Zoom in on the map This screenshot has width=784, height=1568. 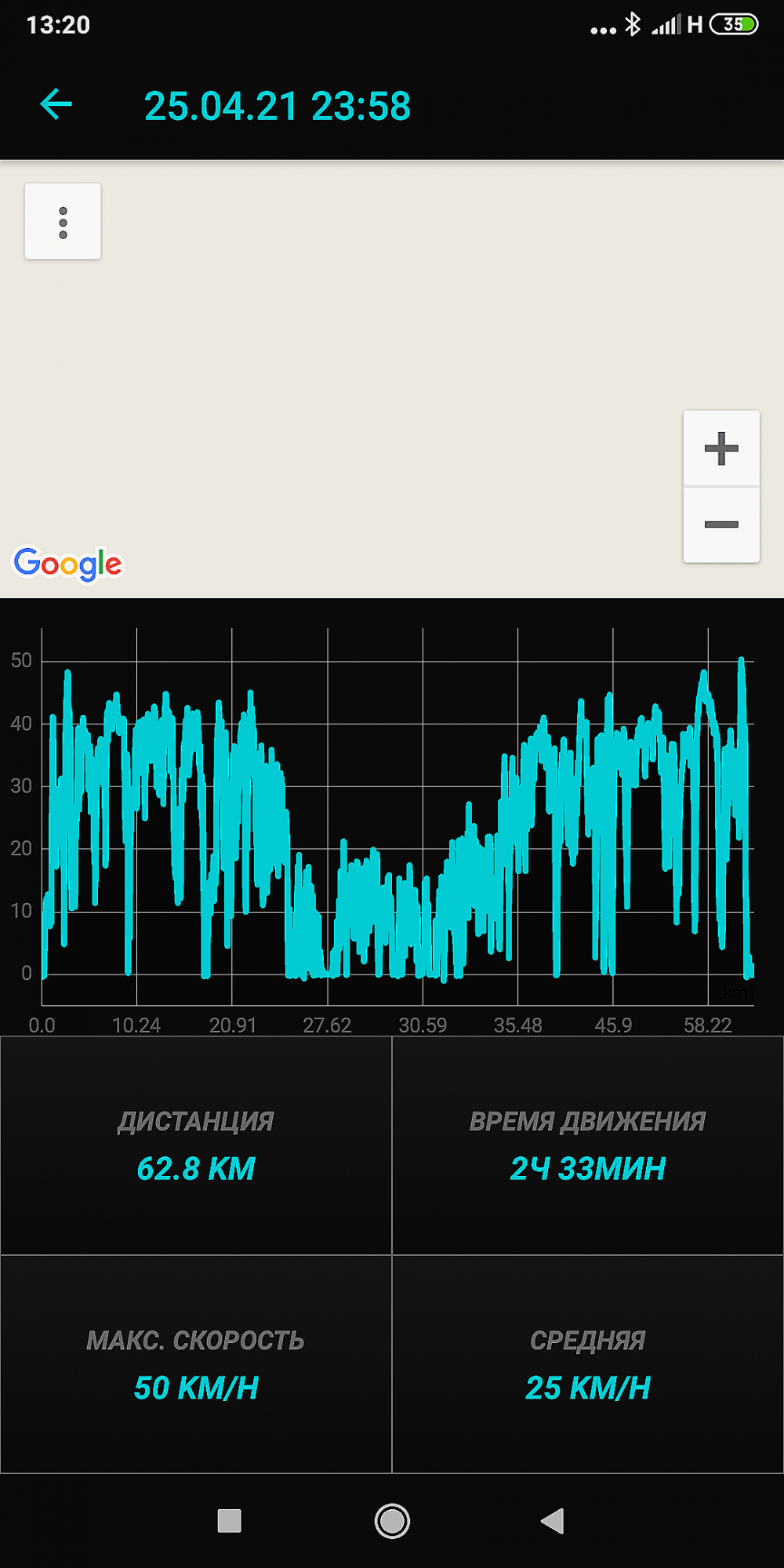coord(721,448)
